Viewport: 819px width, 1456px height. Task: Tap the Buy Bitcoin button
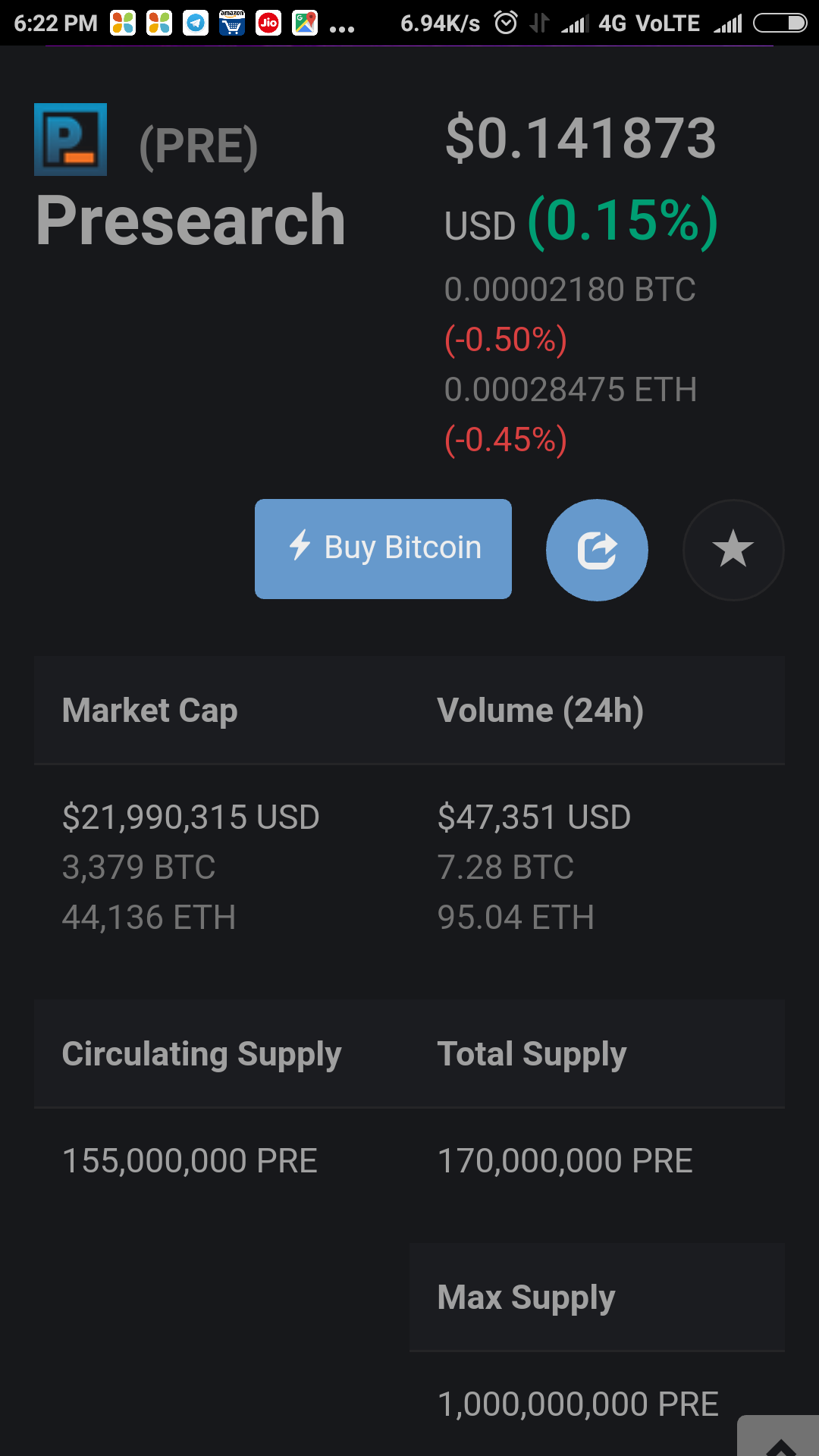(383, 548)
